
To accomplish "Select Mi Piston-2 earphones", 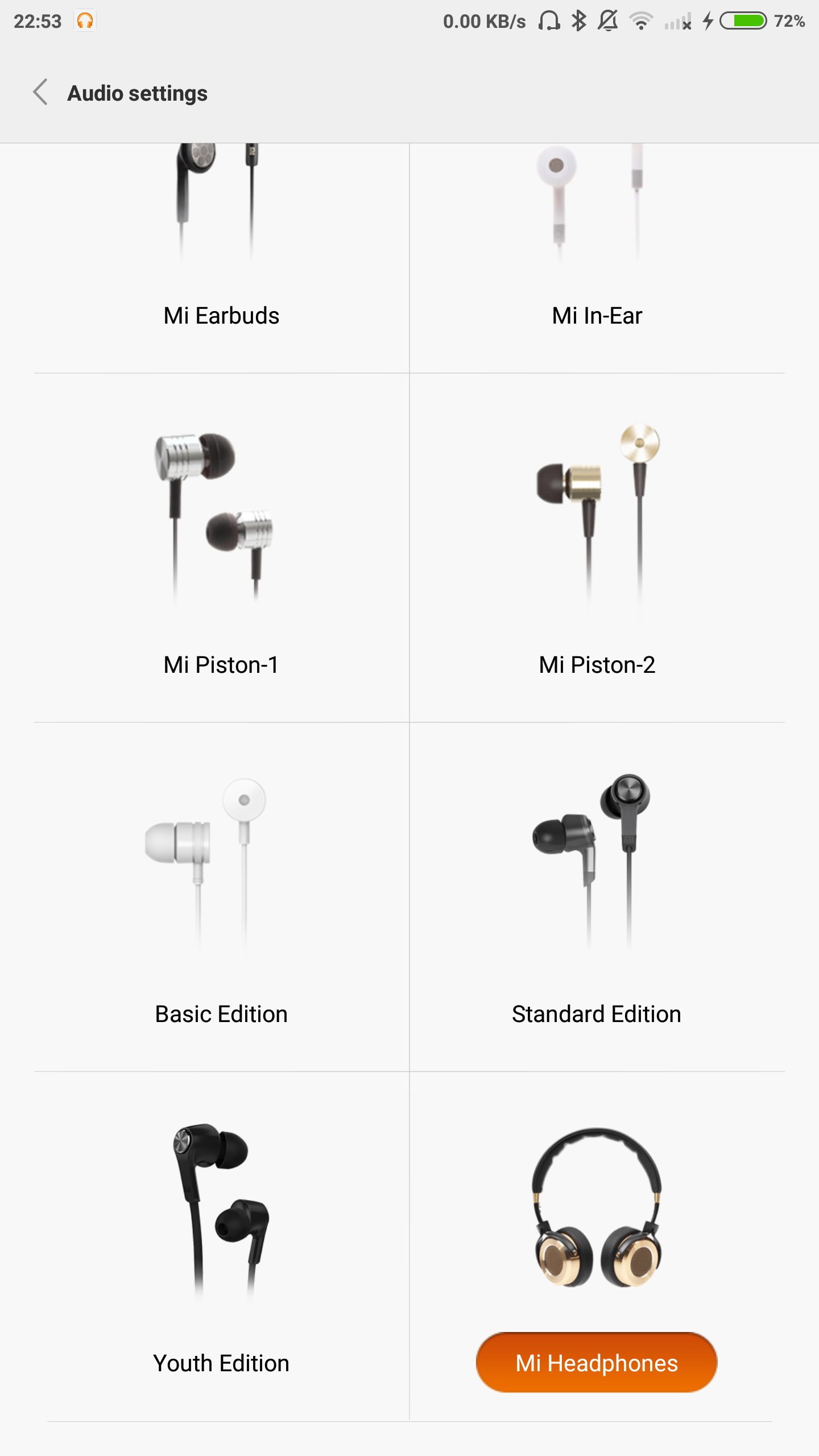I will 597,546.
